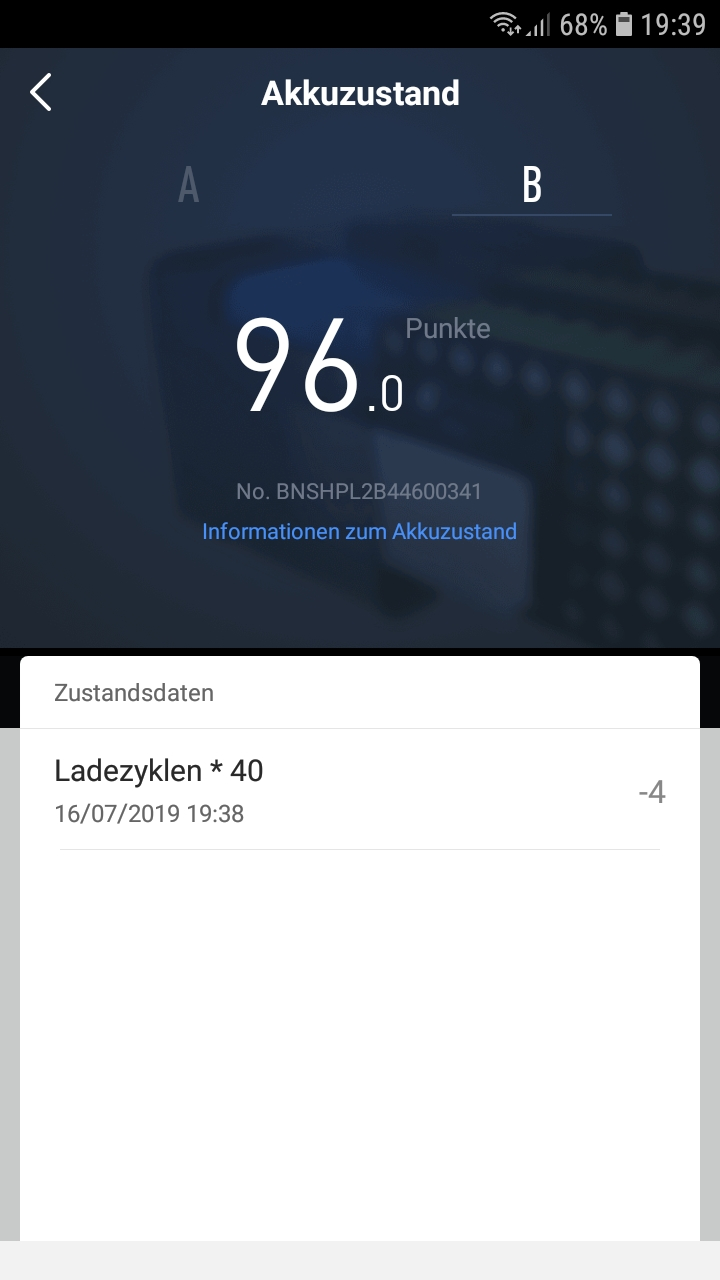Open the Informationen zum Akkuzustand link

(359, 531)
